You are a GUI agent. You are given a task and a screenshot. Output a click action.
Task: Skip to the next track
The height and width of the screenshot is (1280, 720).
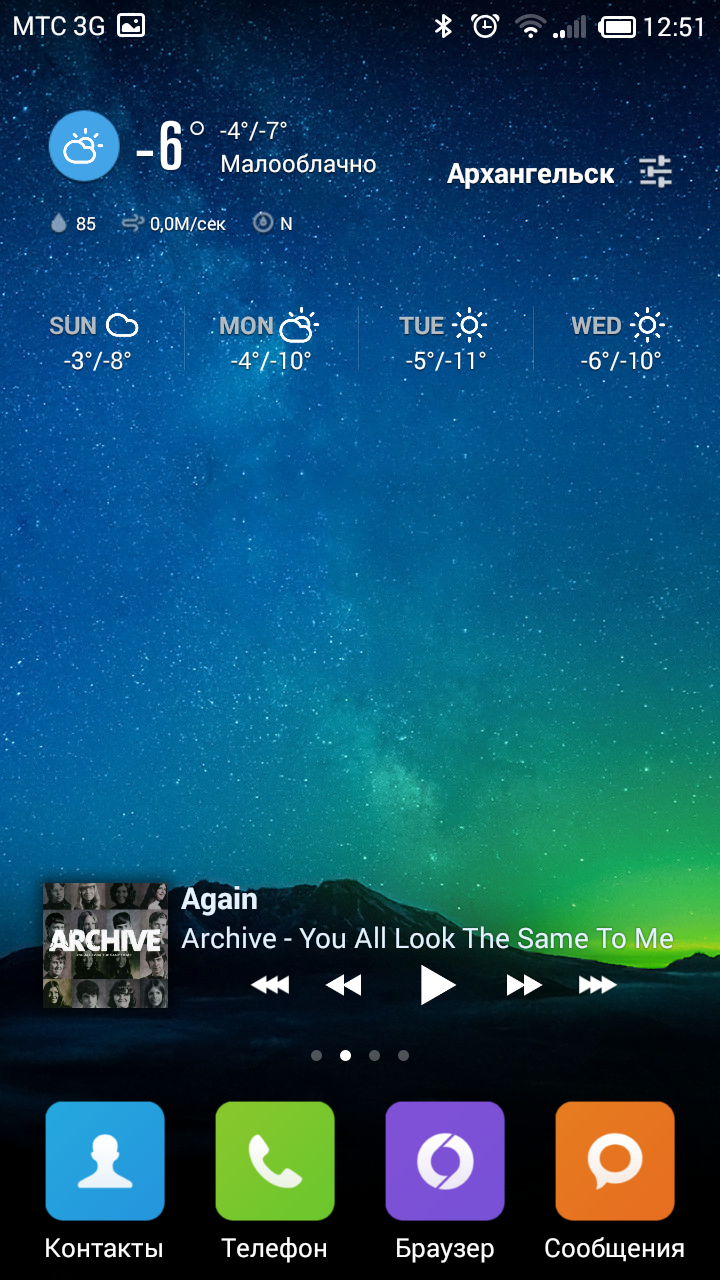coord(597,986)
